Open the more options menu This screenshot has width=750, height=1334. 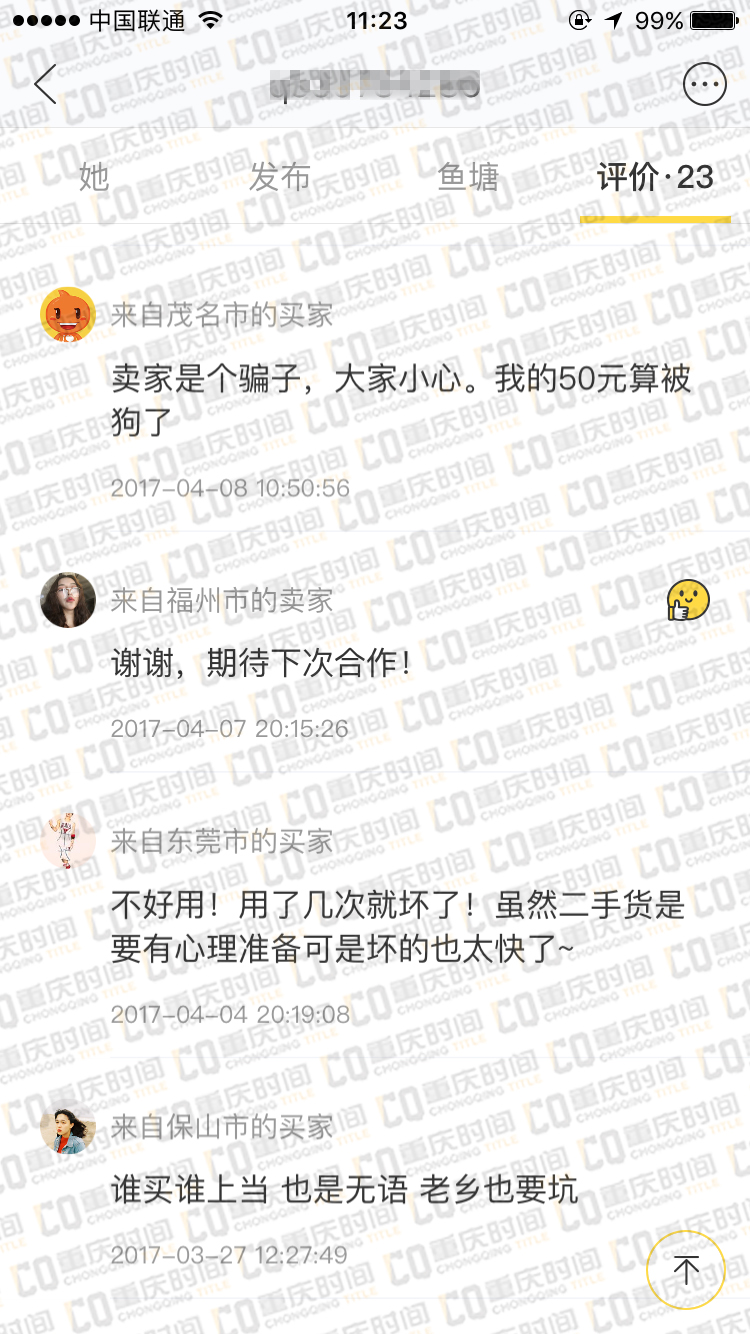click(x=704, y=85)
